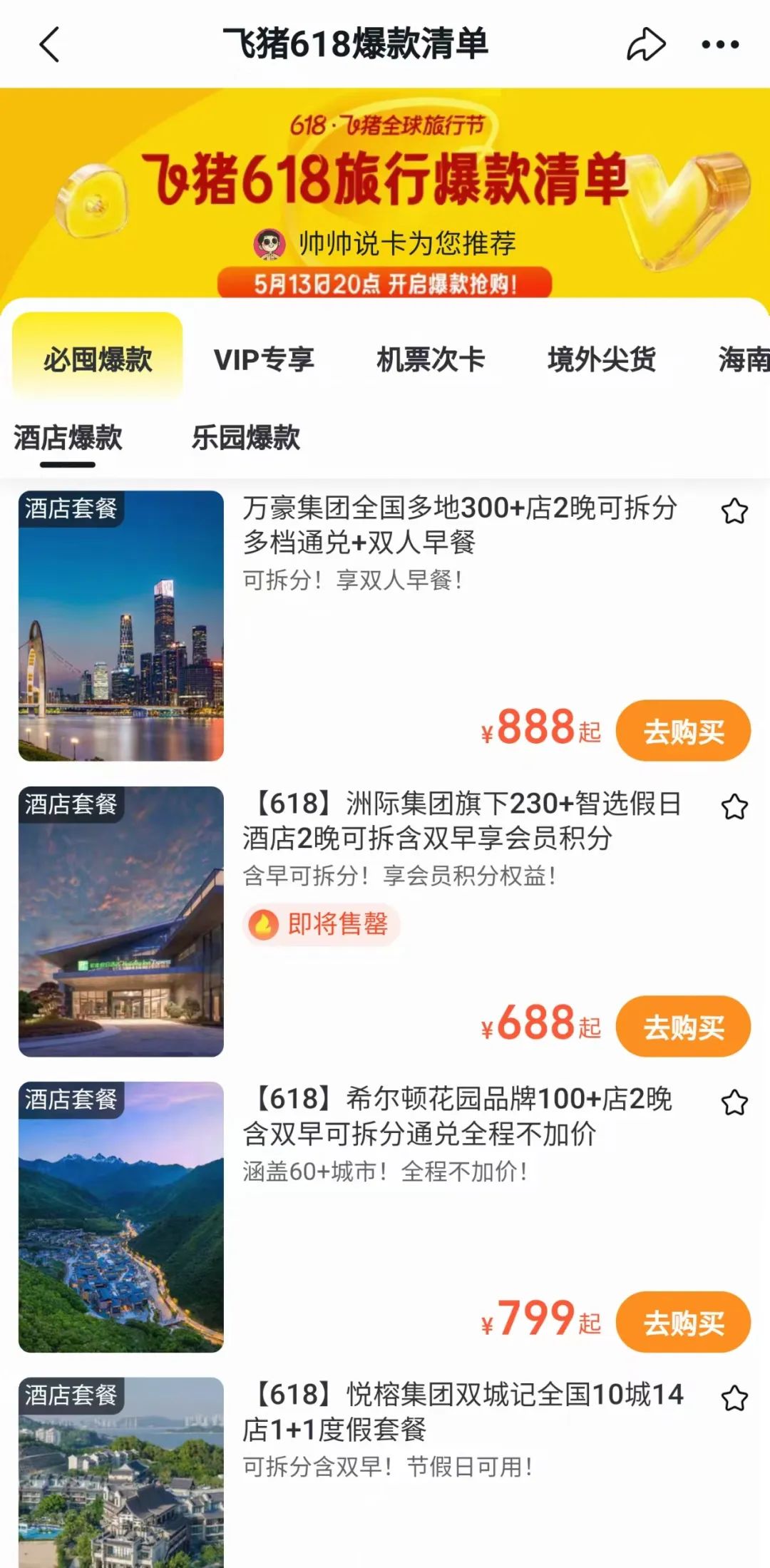Select the 必囤爆款 tab
The width and height of the screenshot is (770, 1568).
click(98, 359)
